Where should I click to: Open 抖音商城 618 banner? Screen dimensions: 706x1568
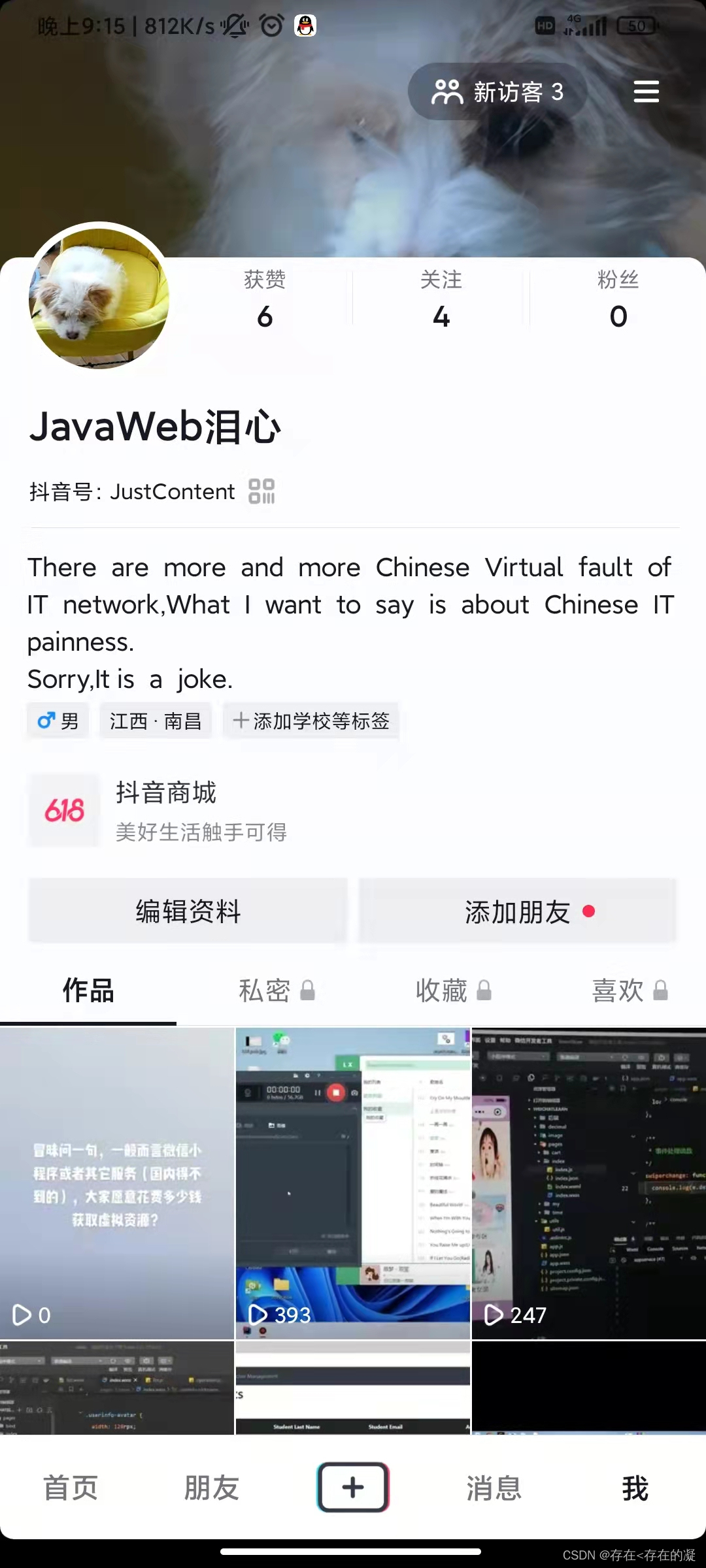click(353, 811)
